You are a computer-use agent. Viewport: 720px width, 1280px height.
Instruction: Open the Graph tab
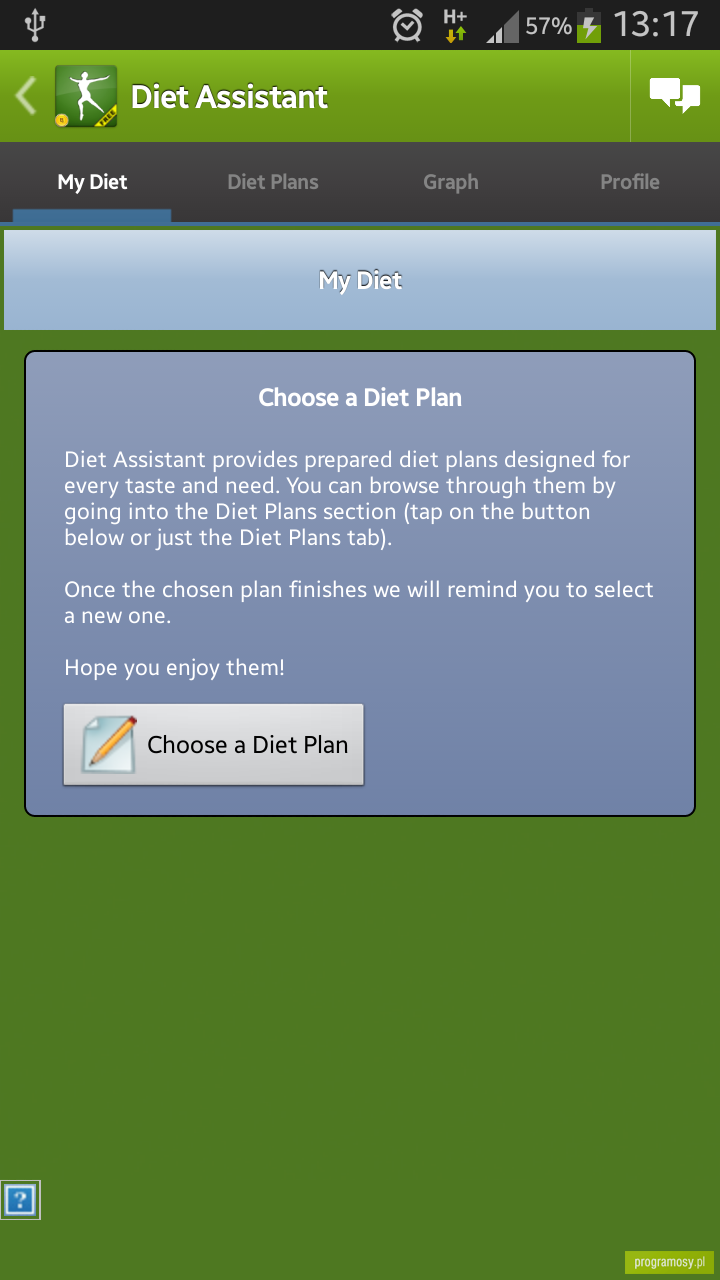pos(451,182)
